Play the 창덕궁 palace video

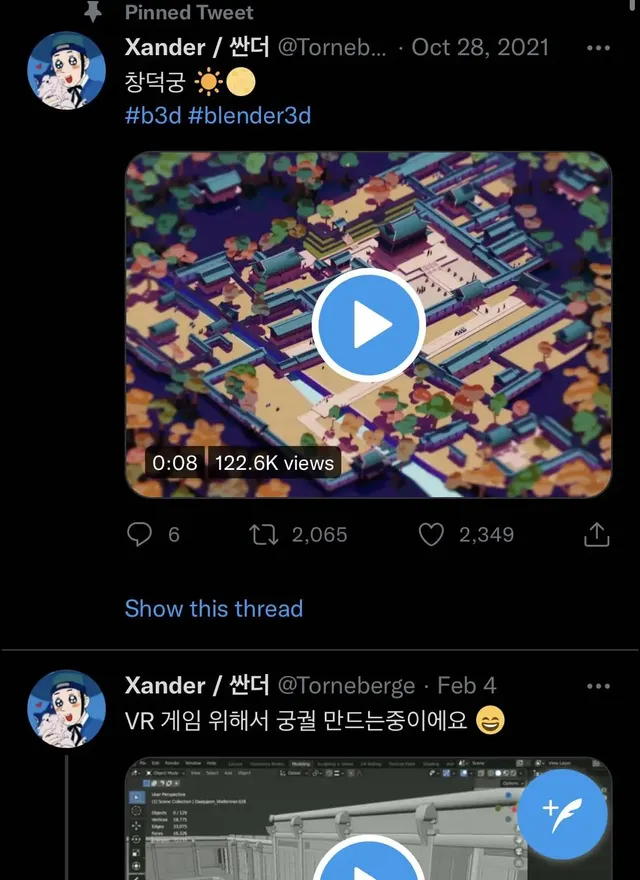pyautogui.click(x=368, y=324)
